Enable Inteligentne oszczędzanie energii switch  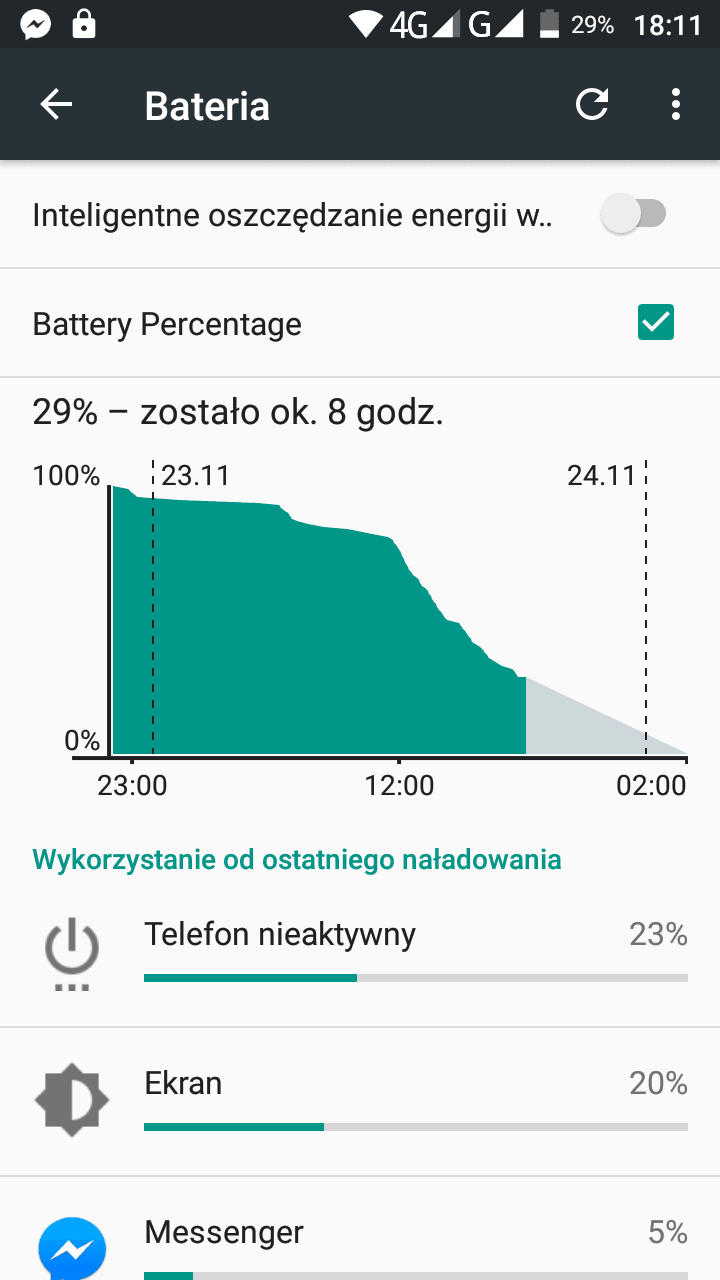coord(634,214)
